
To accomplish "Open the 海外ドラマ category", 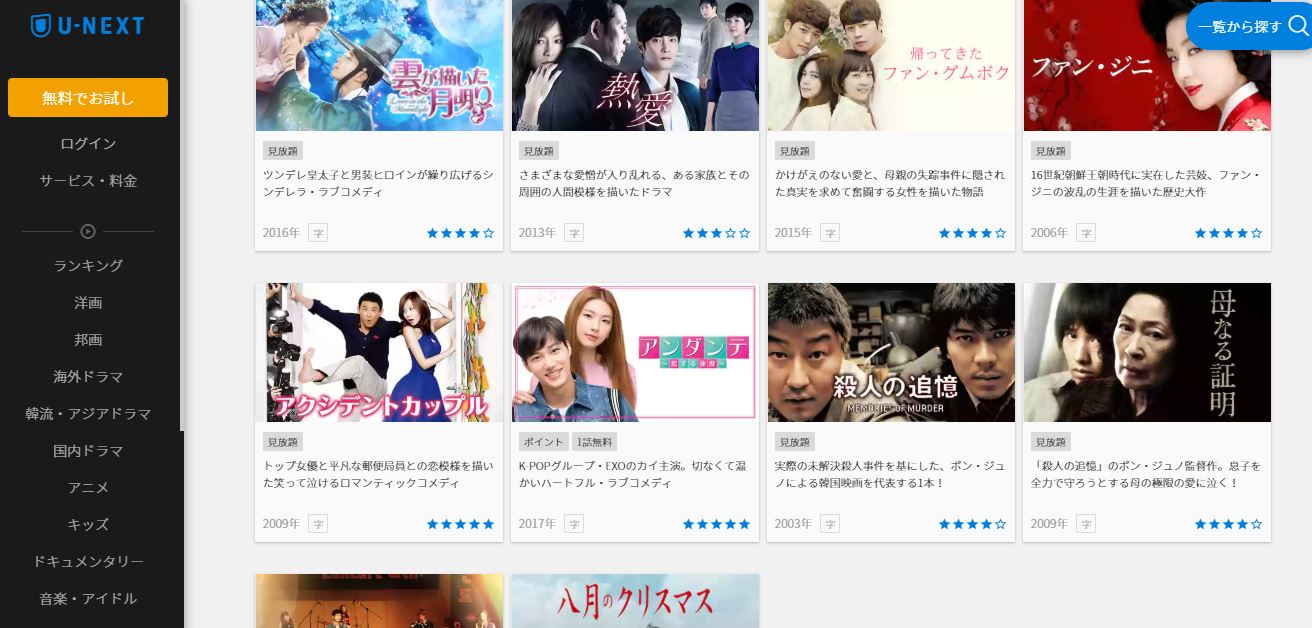I will (x=88, y=377).
